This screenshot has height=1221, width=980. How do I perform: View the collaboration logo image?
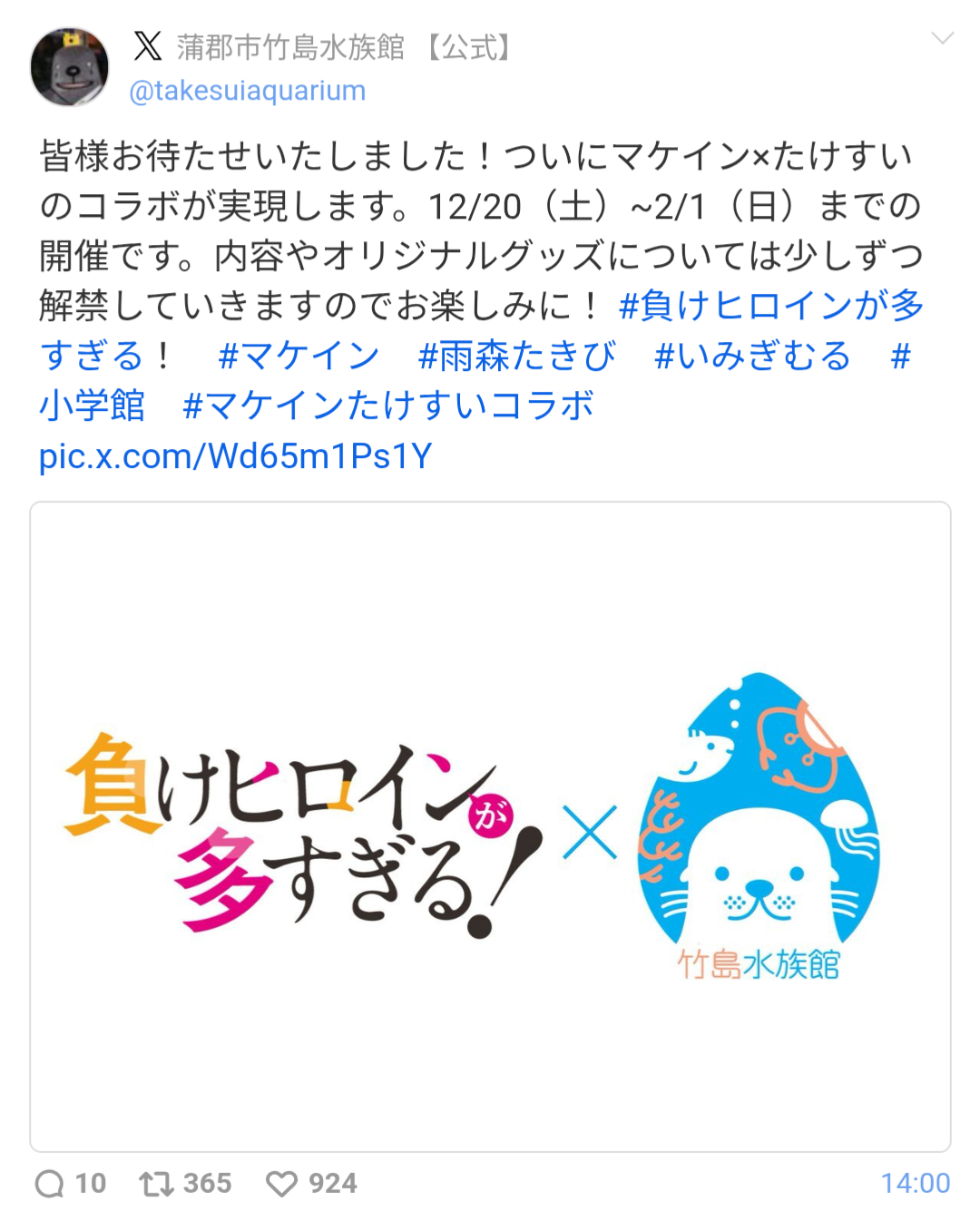point(490,826)
